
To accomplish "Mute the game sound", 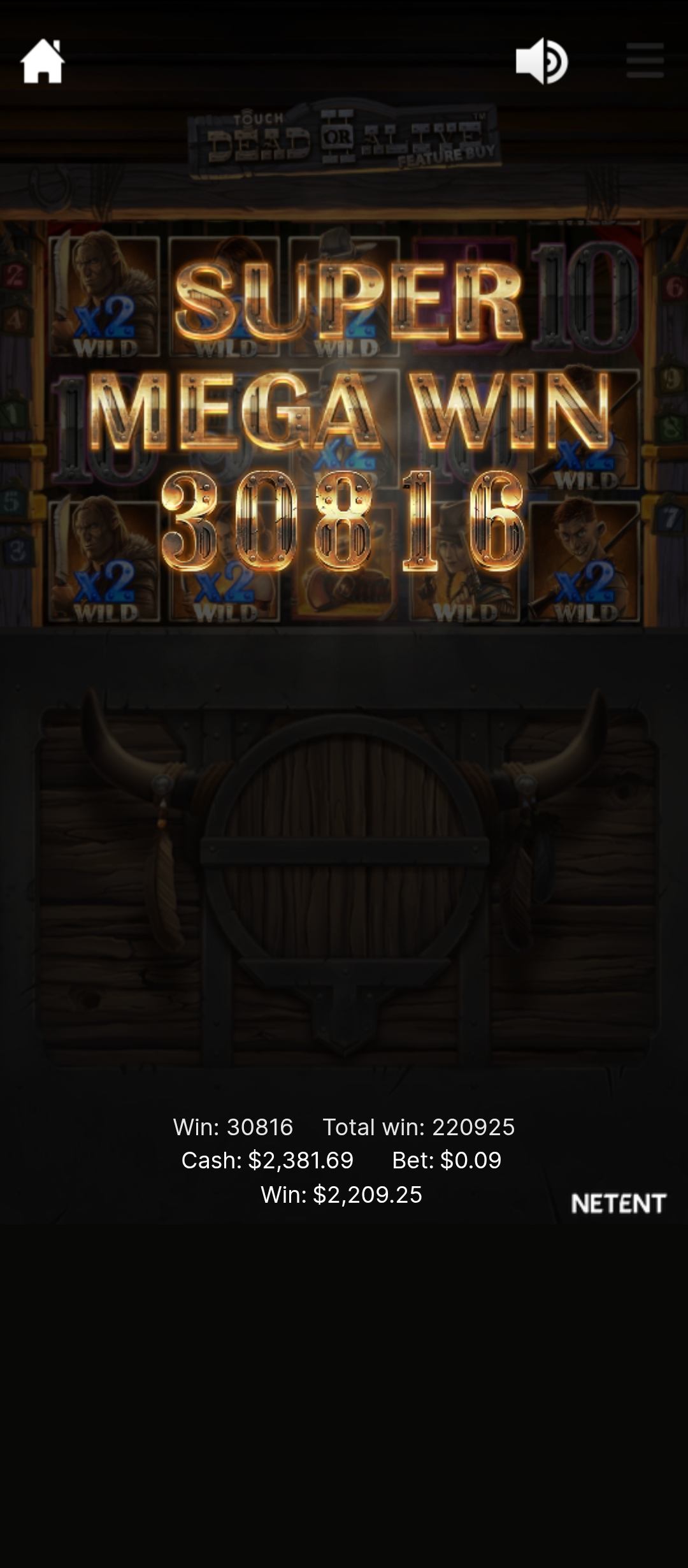I will pyautogui.click(x=541, y=61).
